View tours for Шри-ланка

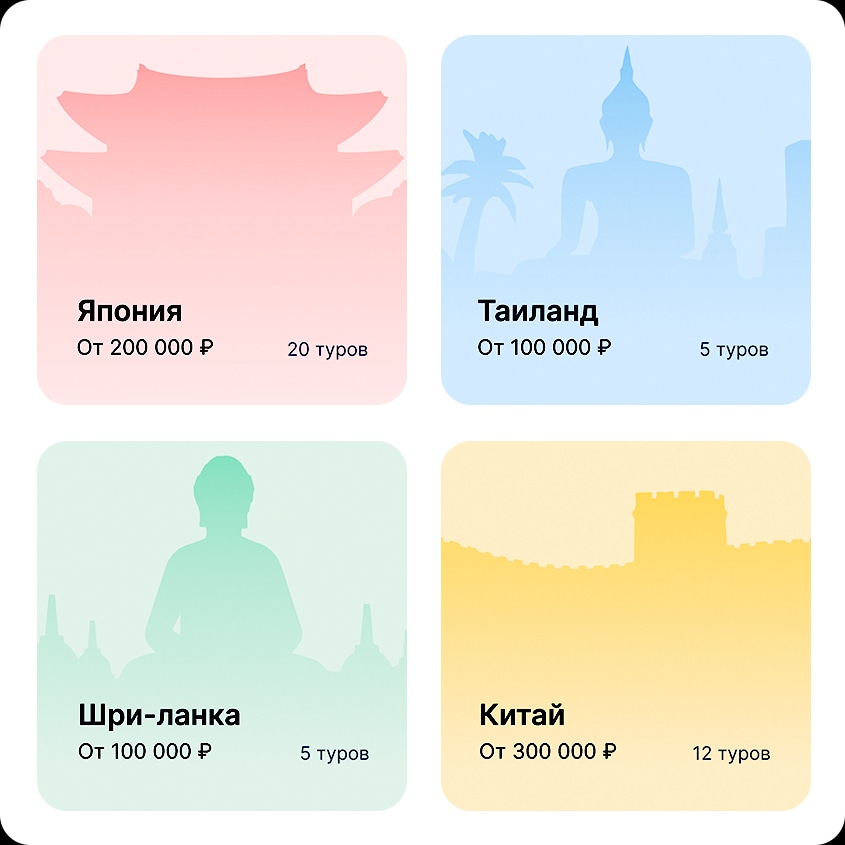[x=222, y=625]
